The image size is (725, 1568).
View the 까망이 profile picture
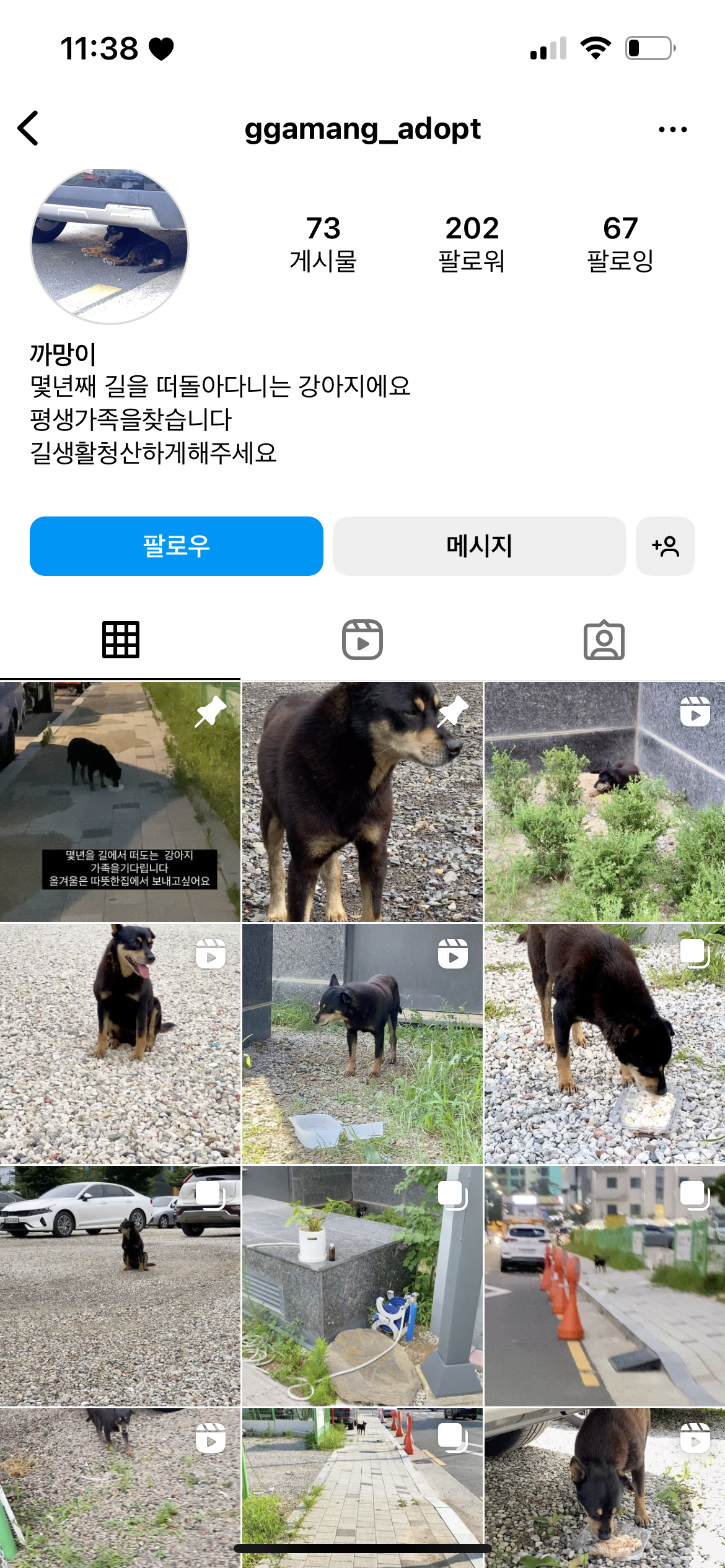click(x=110, y=246)
